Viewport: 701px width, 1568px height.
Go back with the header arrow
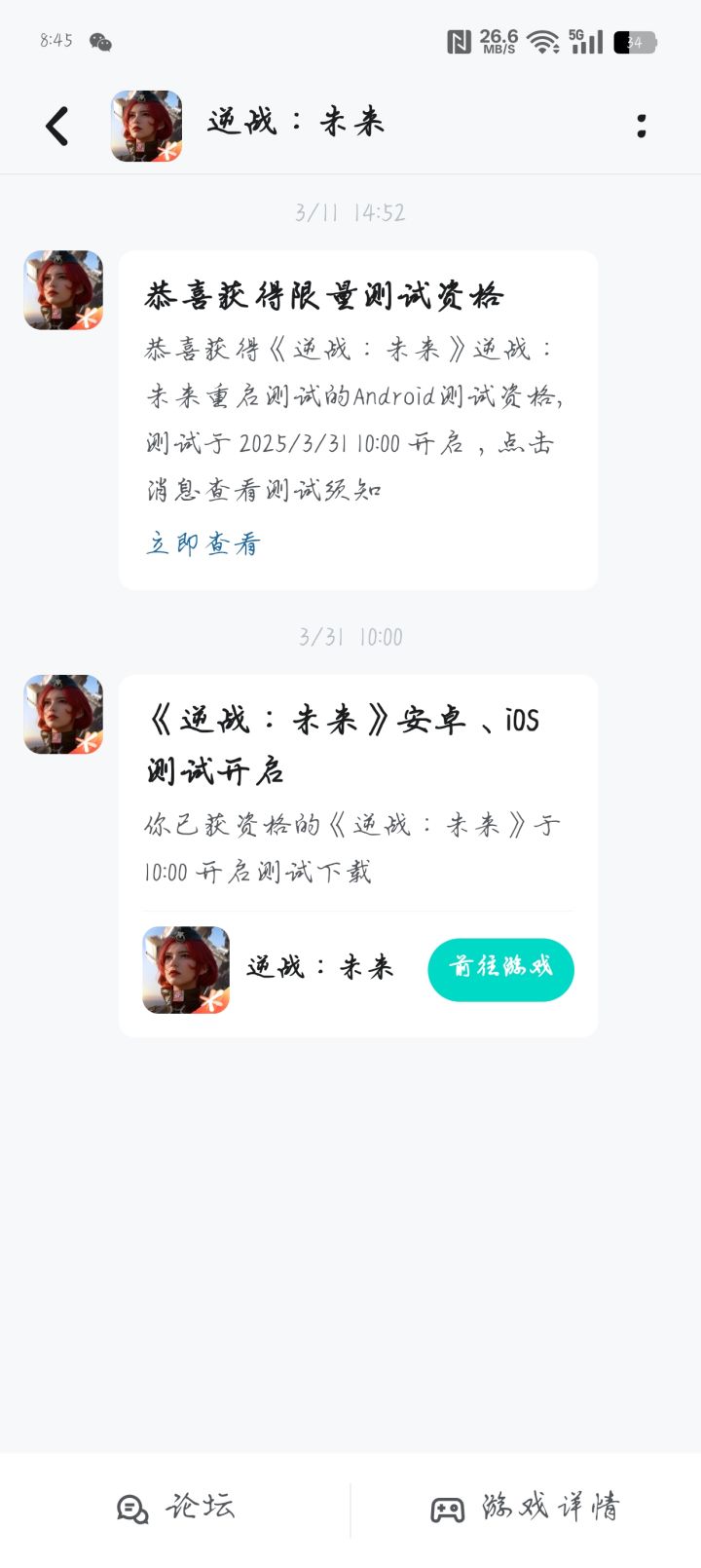click(57, 126)
